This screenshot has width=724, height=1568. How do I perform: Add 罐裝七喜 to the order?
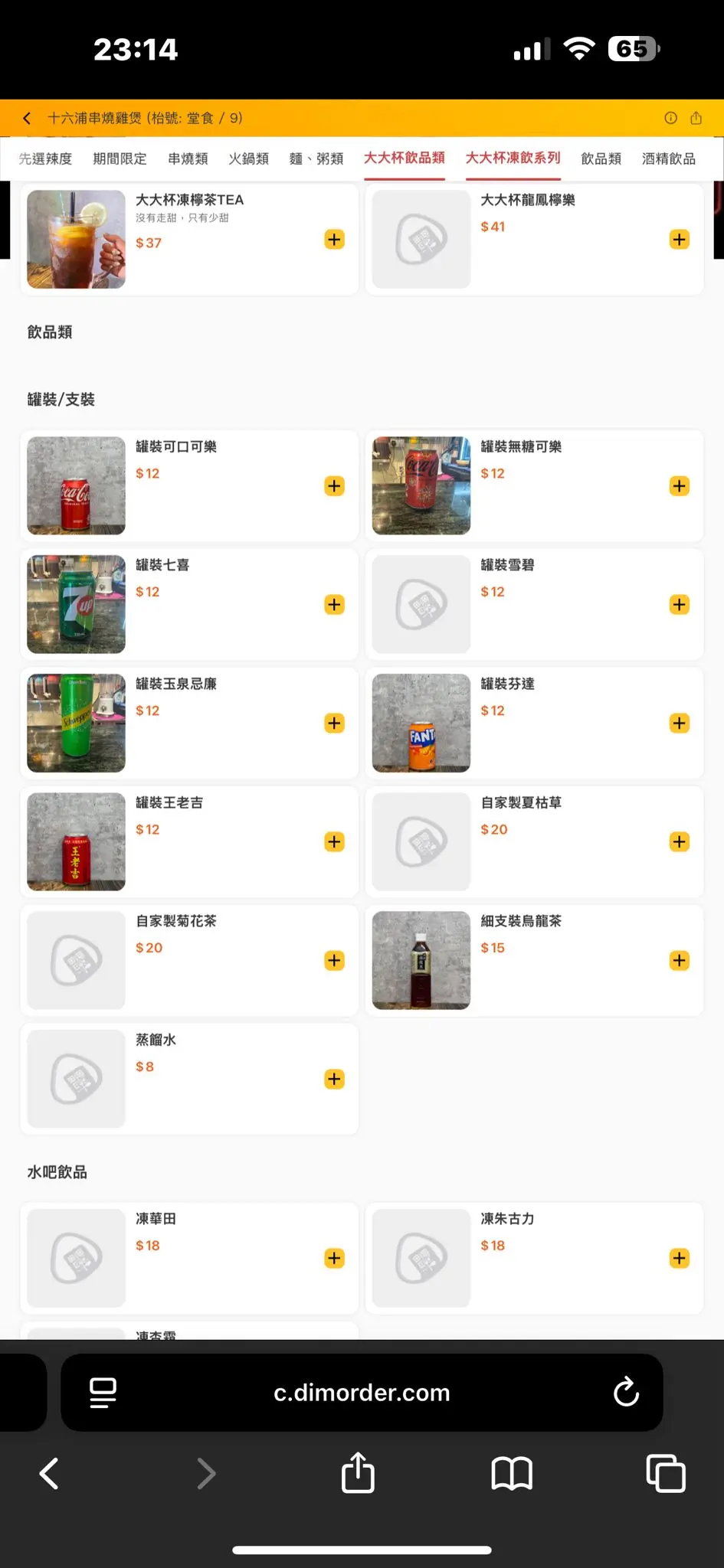[x=334, y=605]
